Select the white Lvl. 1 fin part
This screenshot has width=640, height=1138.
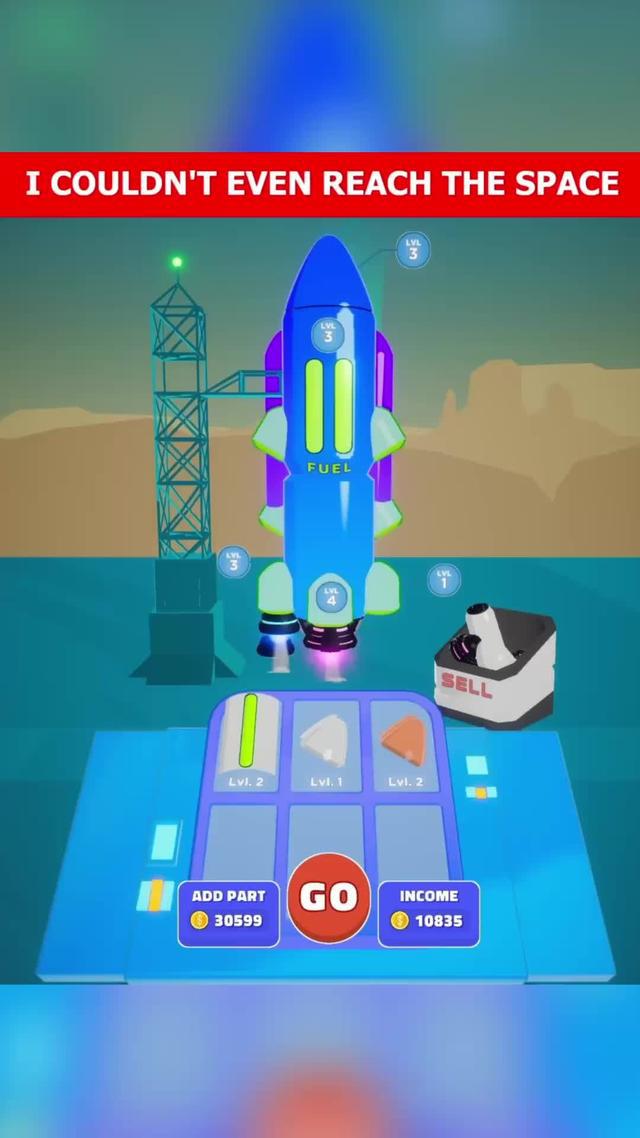(326, 745)
